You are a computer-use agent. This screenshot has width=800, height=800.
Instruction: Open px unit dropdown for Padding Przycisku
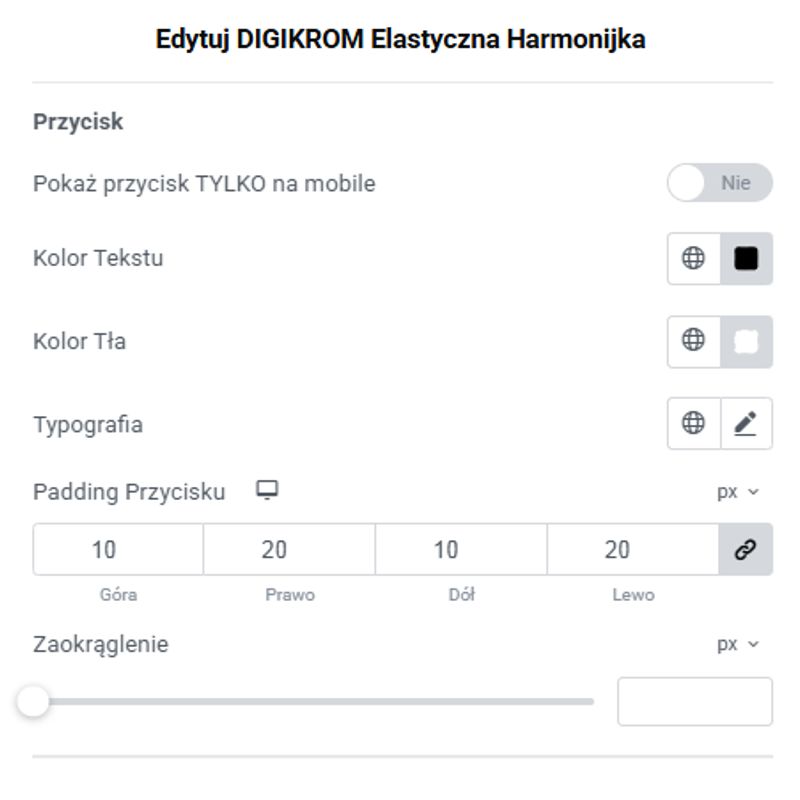pos(738,492)
